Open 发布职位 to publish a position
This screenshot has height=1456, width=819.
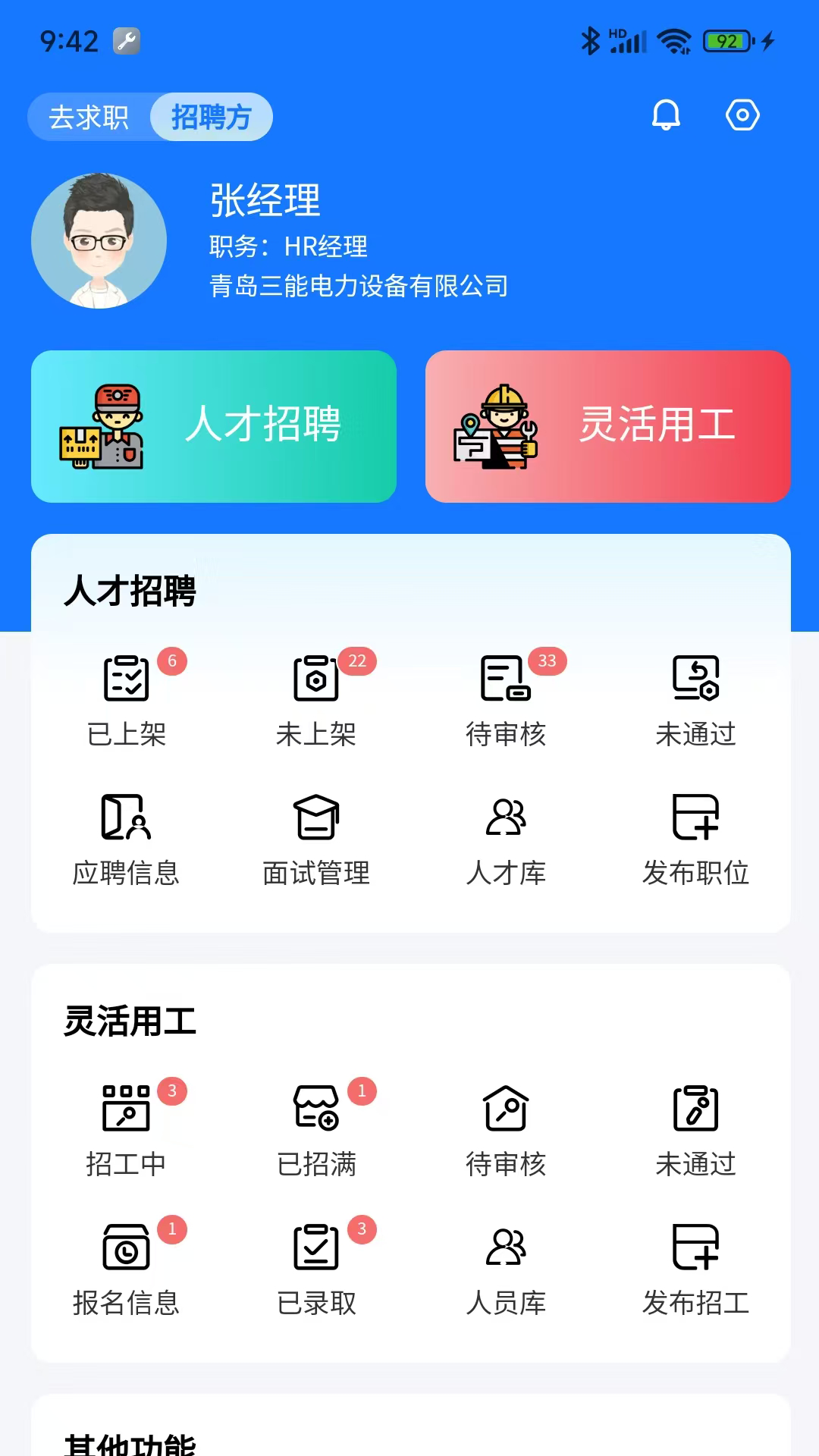pyautogui.click(x=695, y=838)
